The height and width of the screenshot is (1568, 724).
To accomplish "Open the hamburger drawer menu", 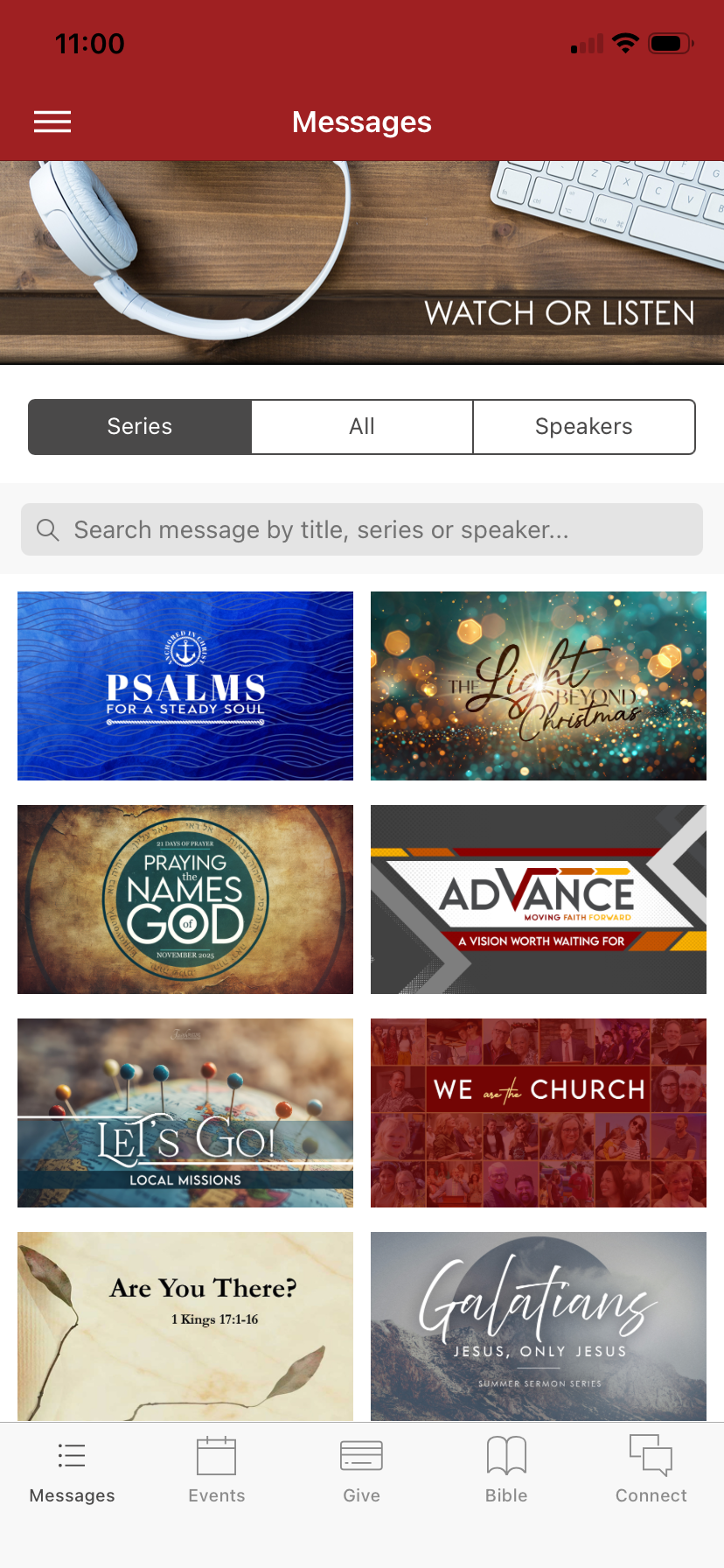I will pos(52,122).
